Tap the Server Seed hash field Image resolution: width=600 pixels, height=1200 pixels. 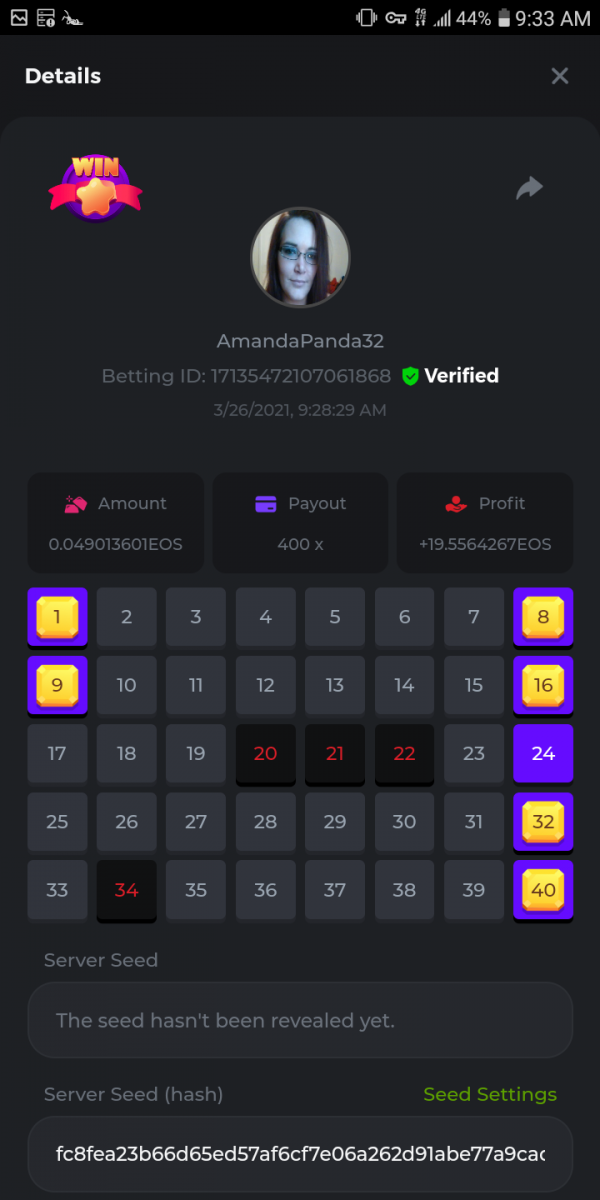pyautogui.click(x=300, y=1154)
